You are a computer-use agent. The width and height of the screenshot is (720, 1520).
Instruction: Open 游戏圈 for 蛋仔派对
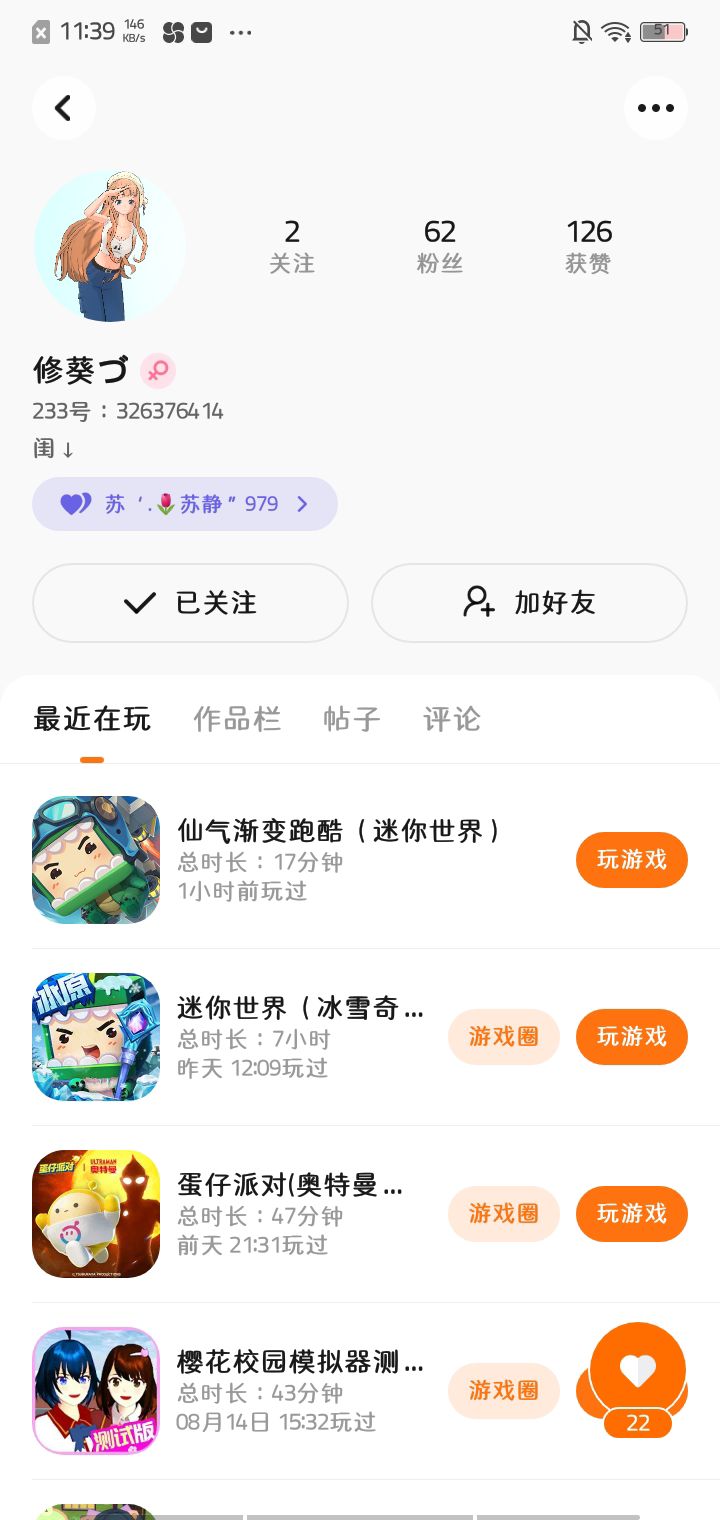pyautogui.click(x=503, y=1214)
